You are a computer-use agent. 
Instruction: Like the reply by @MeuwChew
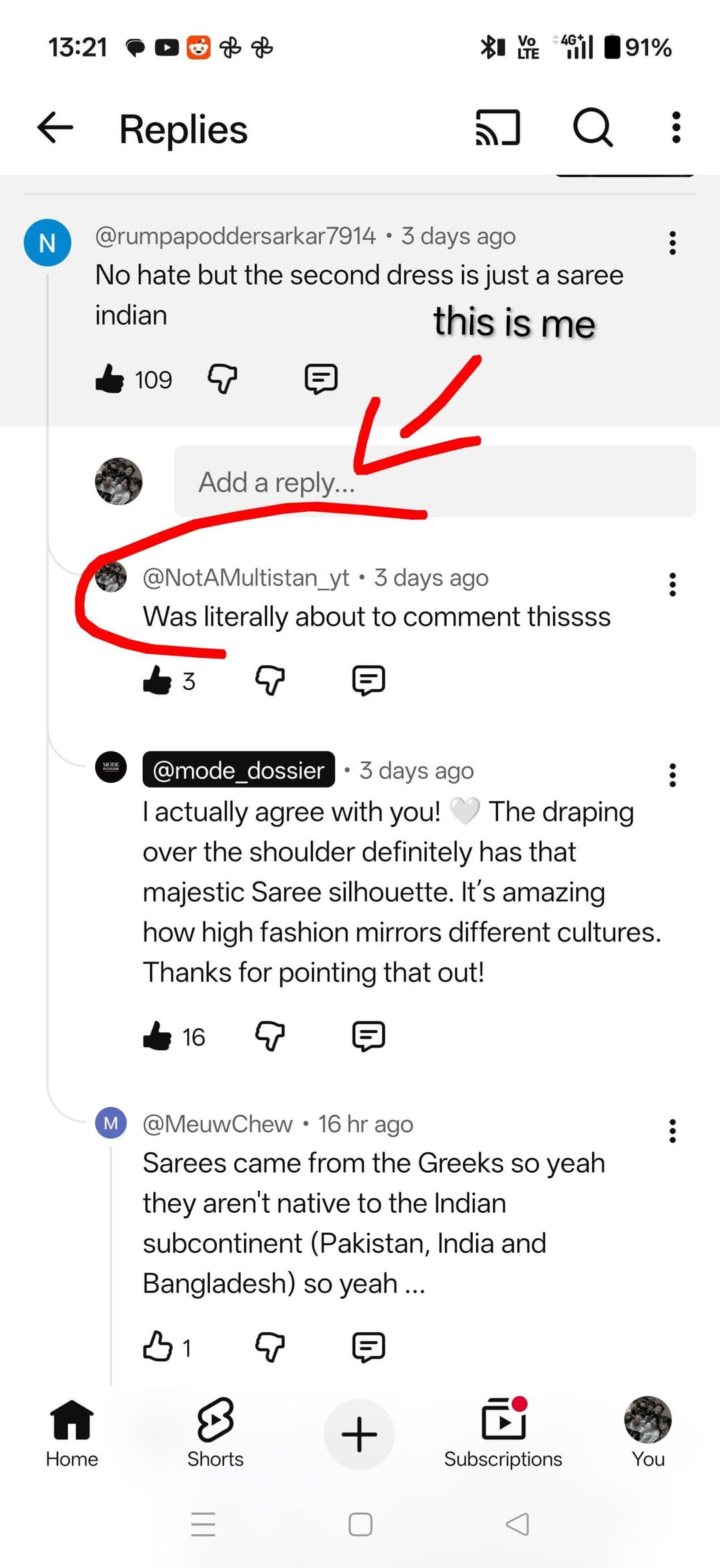pos(157,1347)
